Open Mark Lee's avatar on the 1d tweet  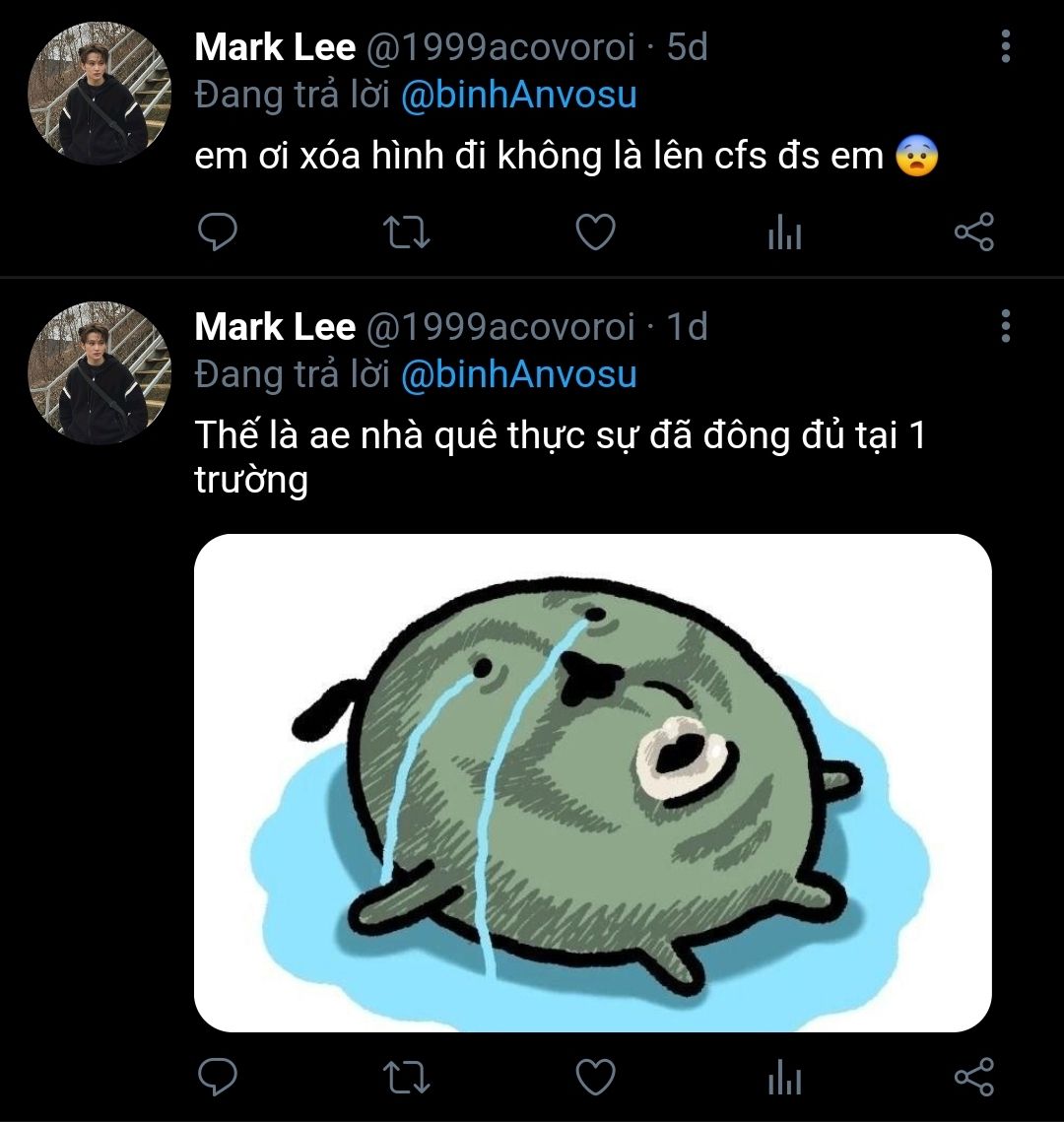[99, 373]
